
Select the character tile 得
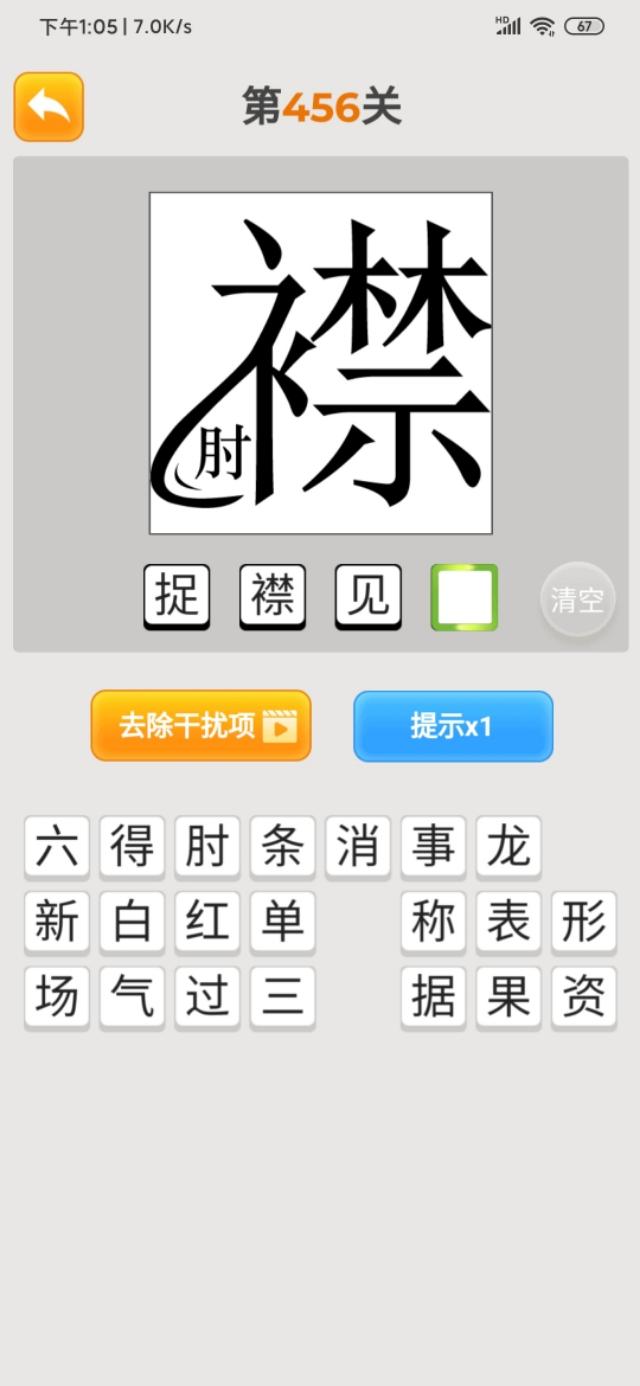(132, 847)
